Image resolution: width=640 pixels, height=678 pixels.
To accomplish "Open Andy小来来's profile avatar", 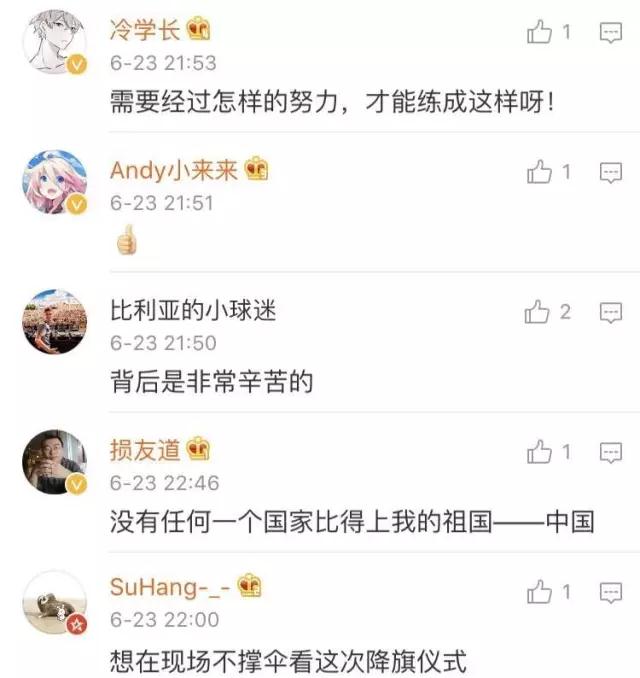I will coord(54,182).
